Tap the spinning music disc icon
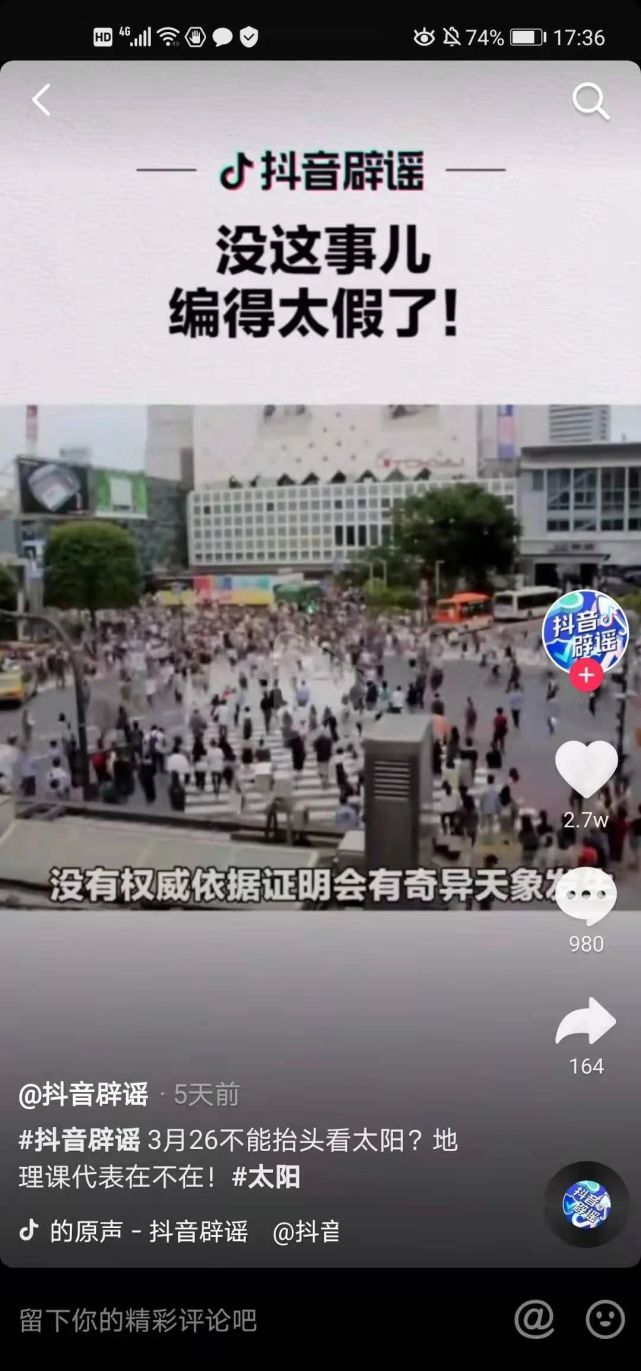The image size is (641, 1371). (586, 1204)
